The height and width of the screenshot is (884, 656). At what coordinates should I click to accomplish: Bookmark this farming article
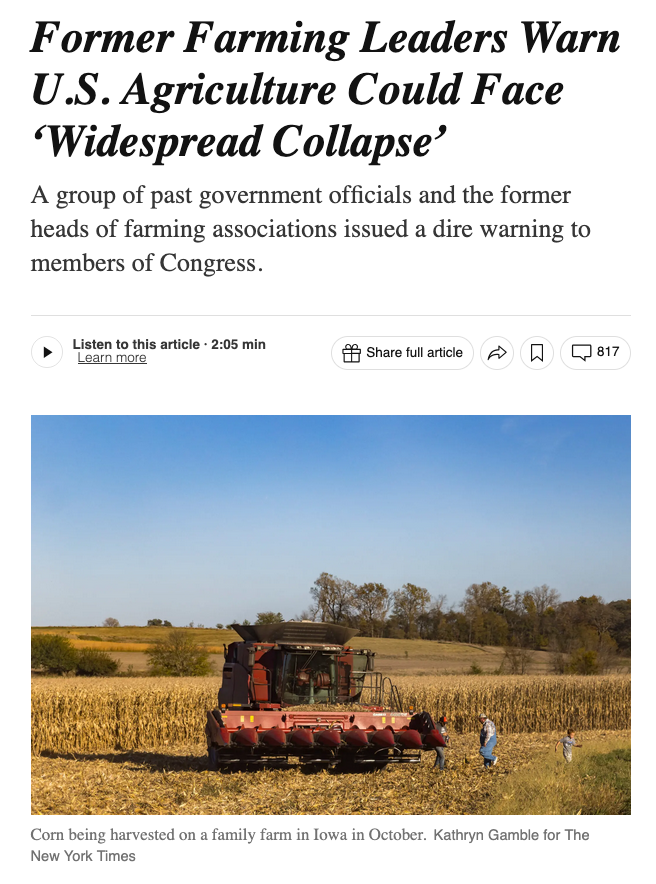pos(537,352)
